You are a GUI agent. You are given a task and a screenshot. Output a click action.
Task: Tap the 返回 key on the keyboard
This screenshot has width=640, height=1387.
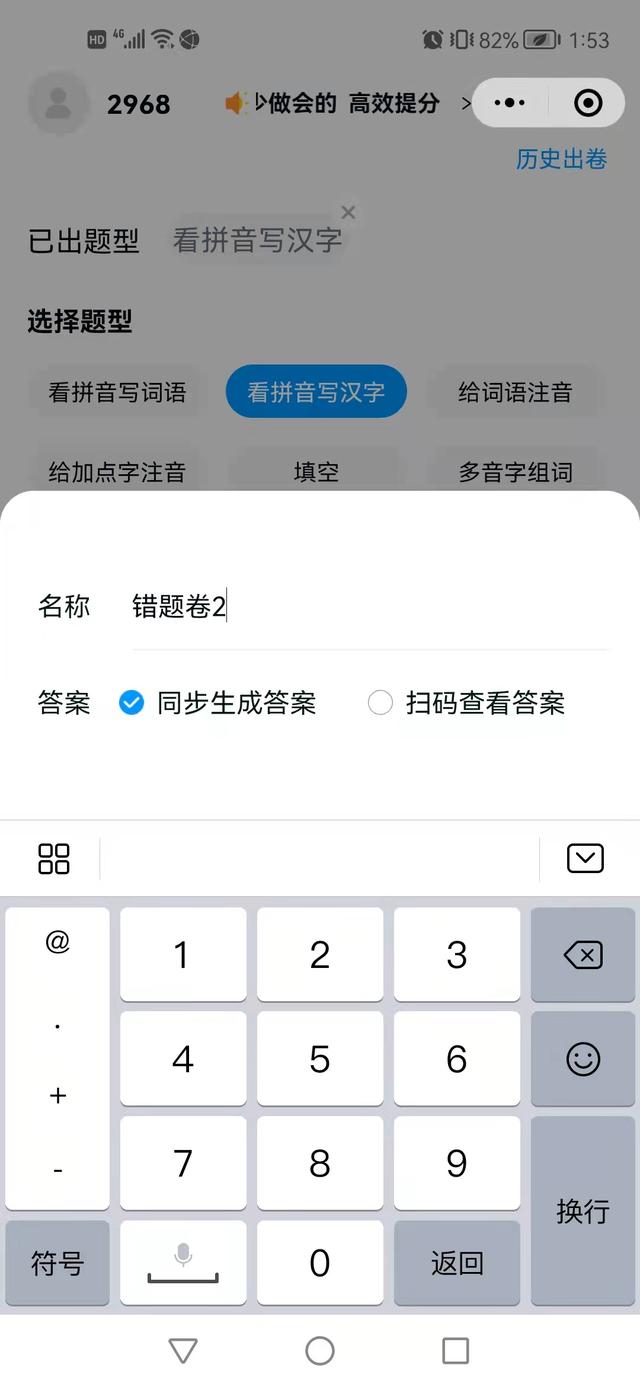click(x=457, y=1263)
